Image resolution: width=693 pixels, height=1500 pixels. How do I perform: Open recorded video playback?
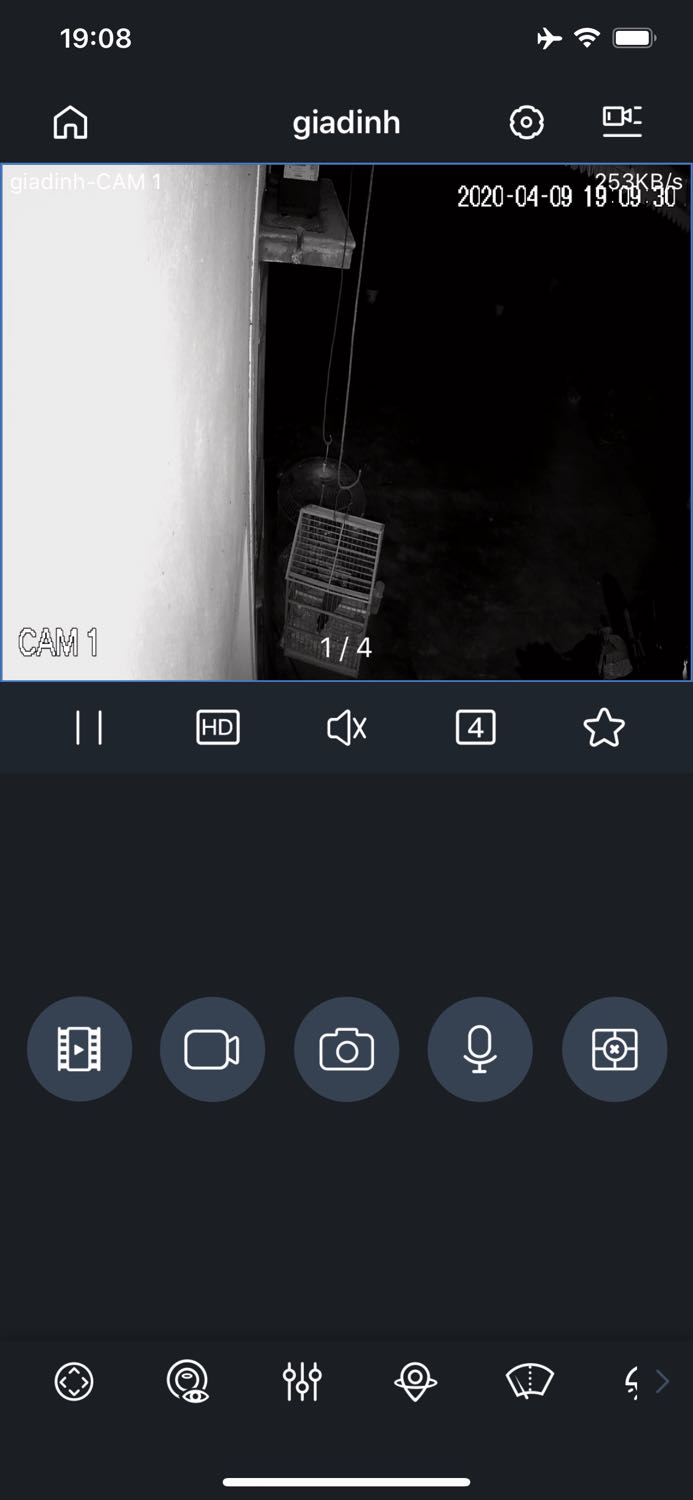[x=79, y=1050]
